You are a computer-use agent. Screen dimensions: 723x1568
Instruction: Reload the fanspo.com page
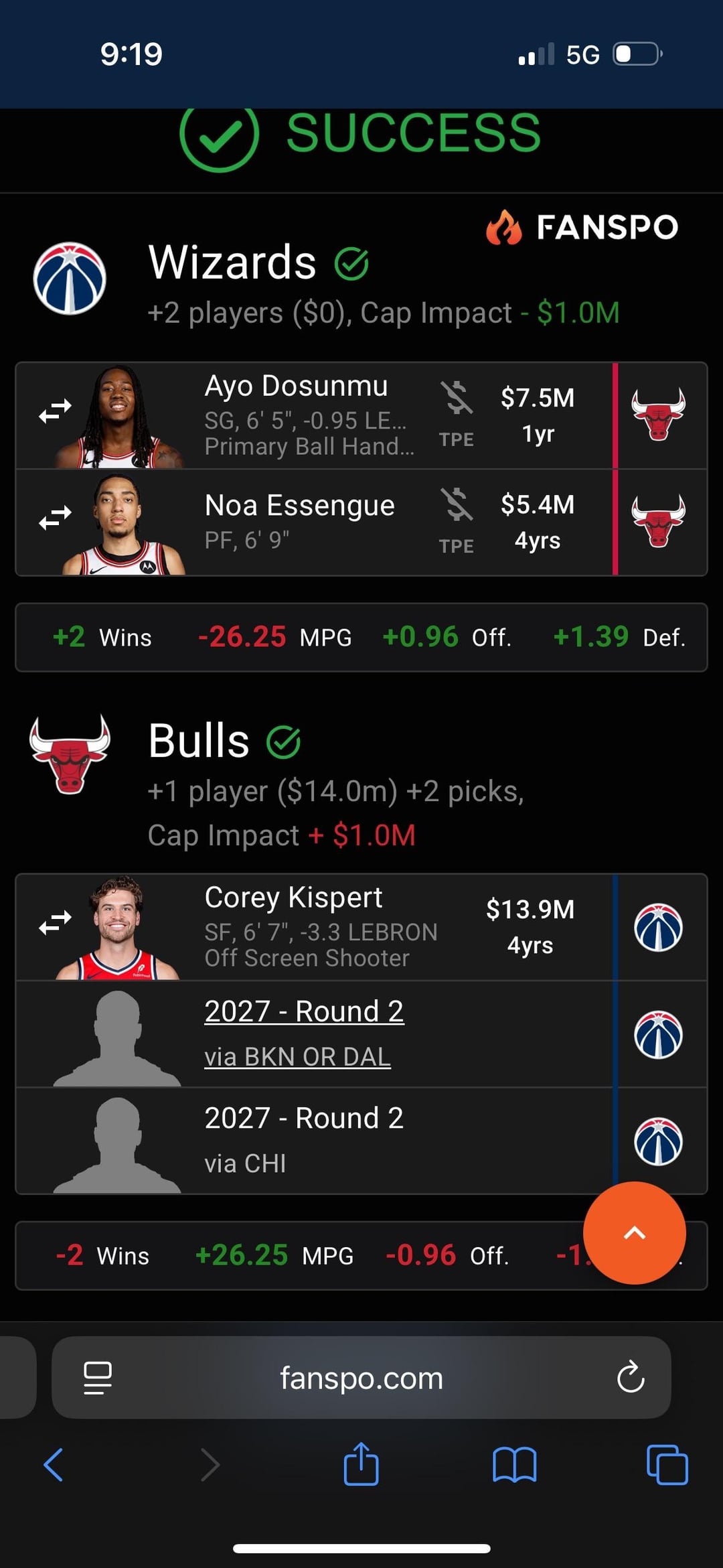tap(630, 1378)
